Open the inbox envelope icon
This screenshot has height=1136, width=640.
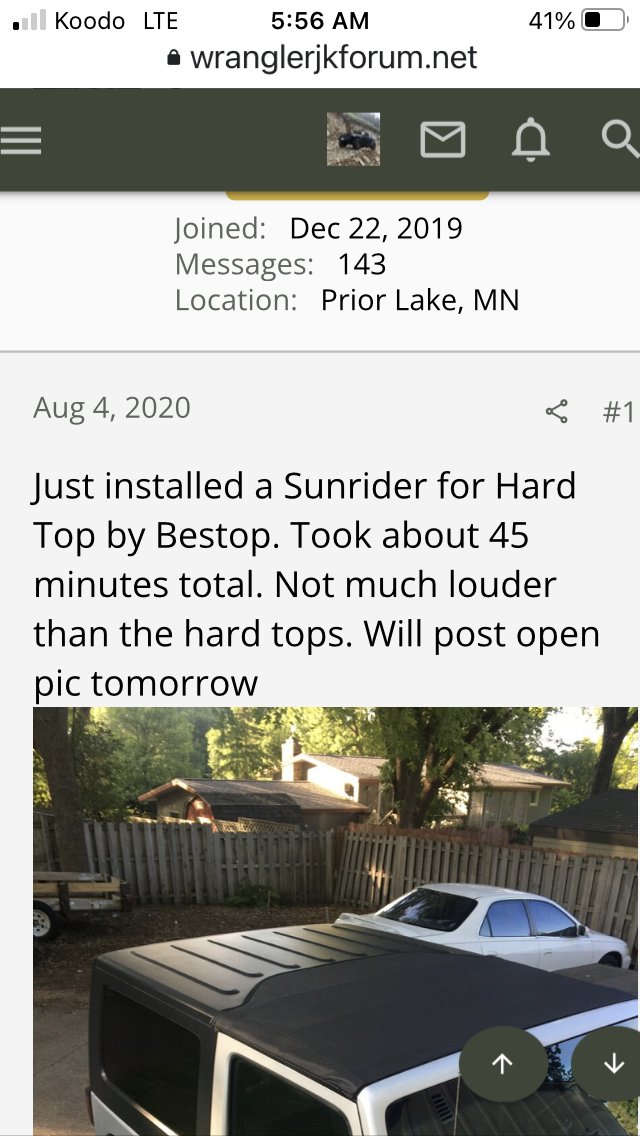click(x=442, y=140)
